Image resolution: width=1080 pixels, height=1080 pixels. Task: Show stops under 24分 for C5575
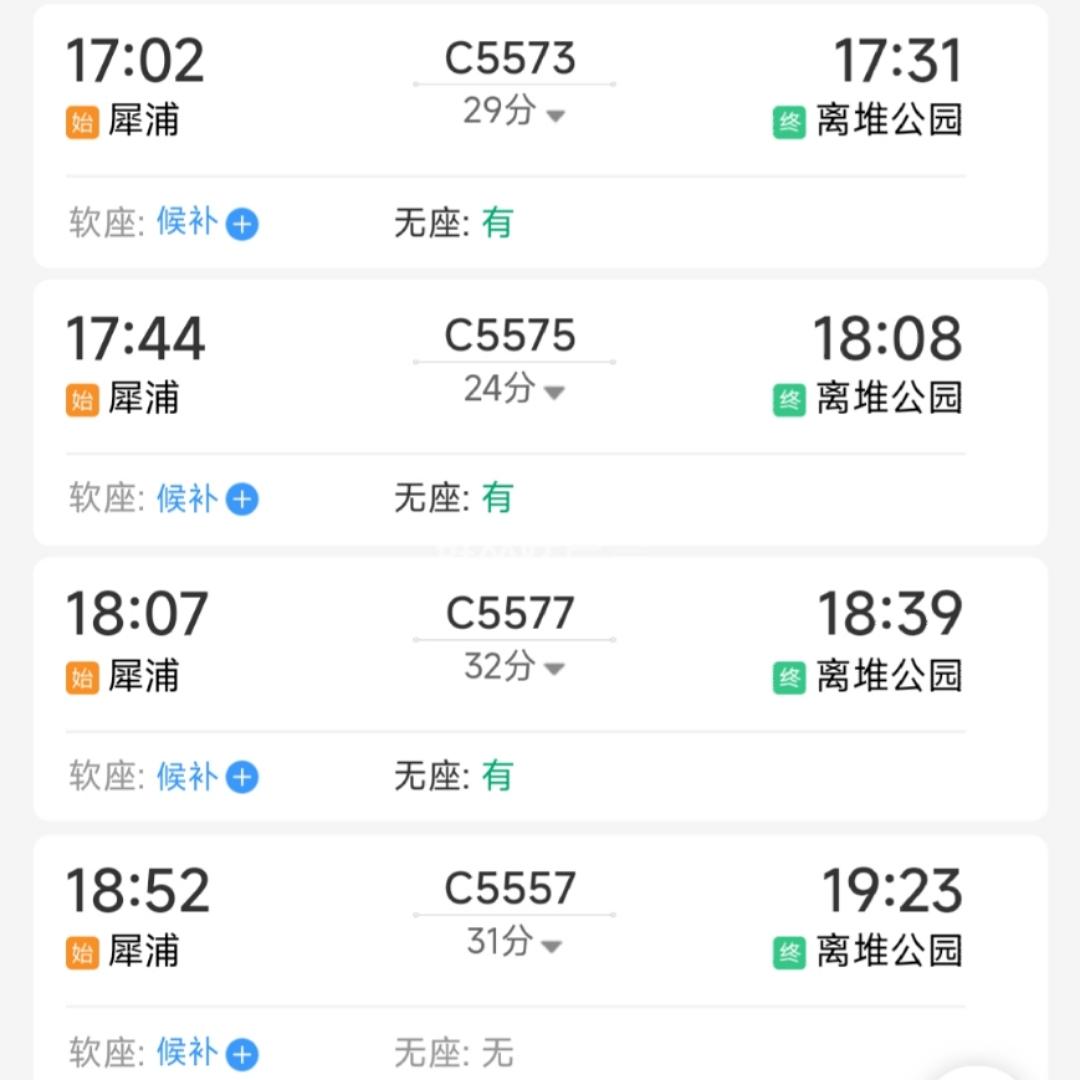click(x=514, y=389)
